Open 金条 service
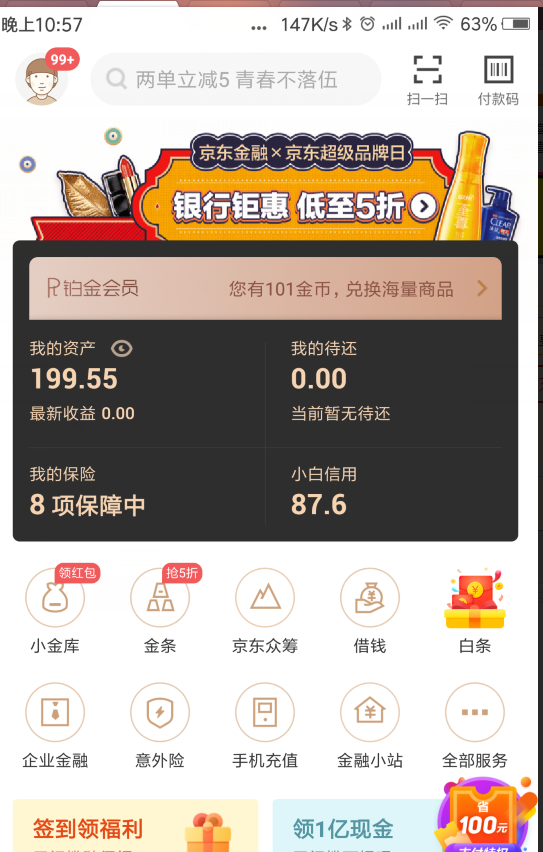Image resolution: width=543 pixels, height=852 pixels. [160, 611]
